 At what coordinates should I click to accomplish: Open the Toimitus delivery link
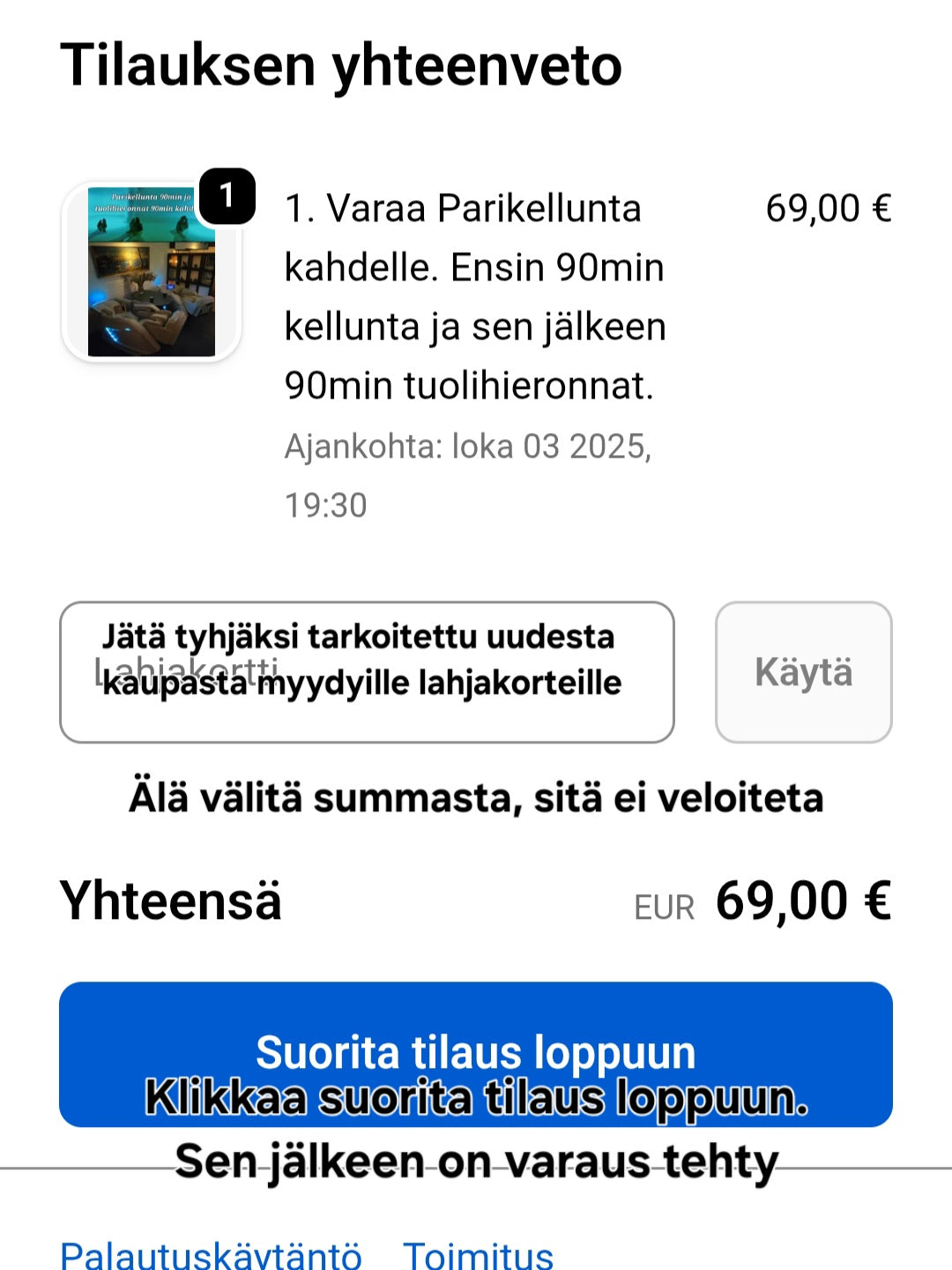(478, 1254)
